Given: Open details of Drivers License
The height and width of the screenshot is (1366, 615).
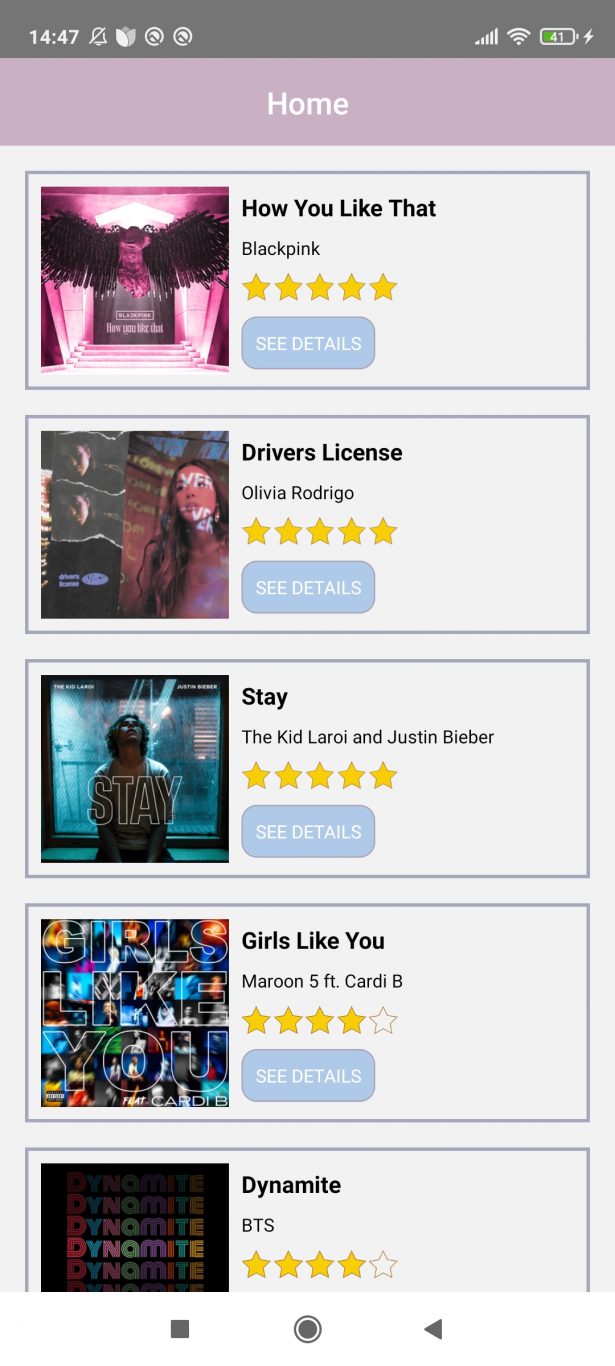Looking at the screenshot, I should point(308,587).
